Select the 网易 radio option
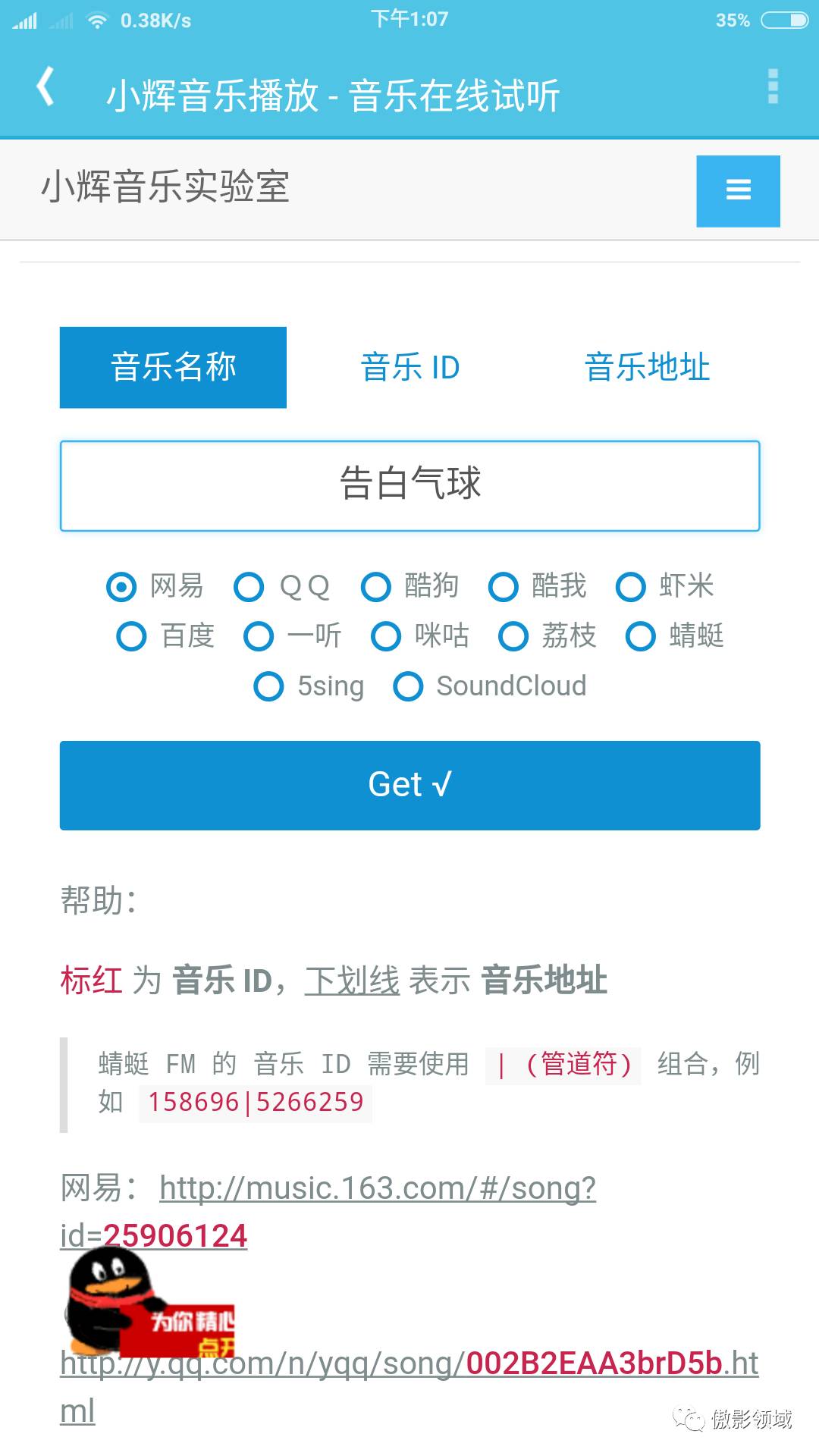 coord(121,586)
